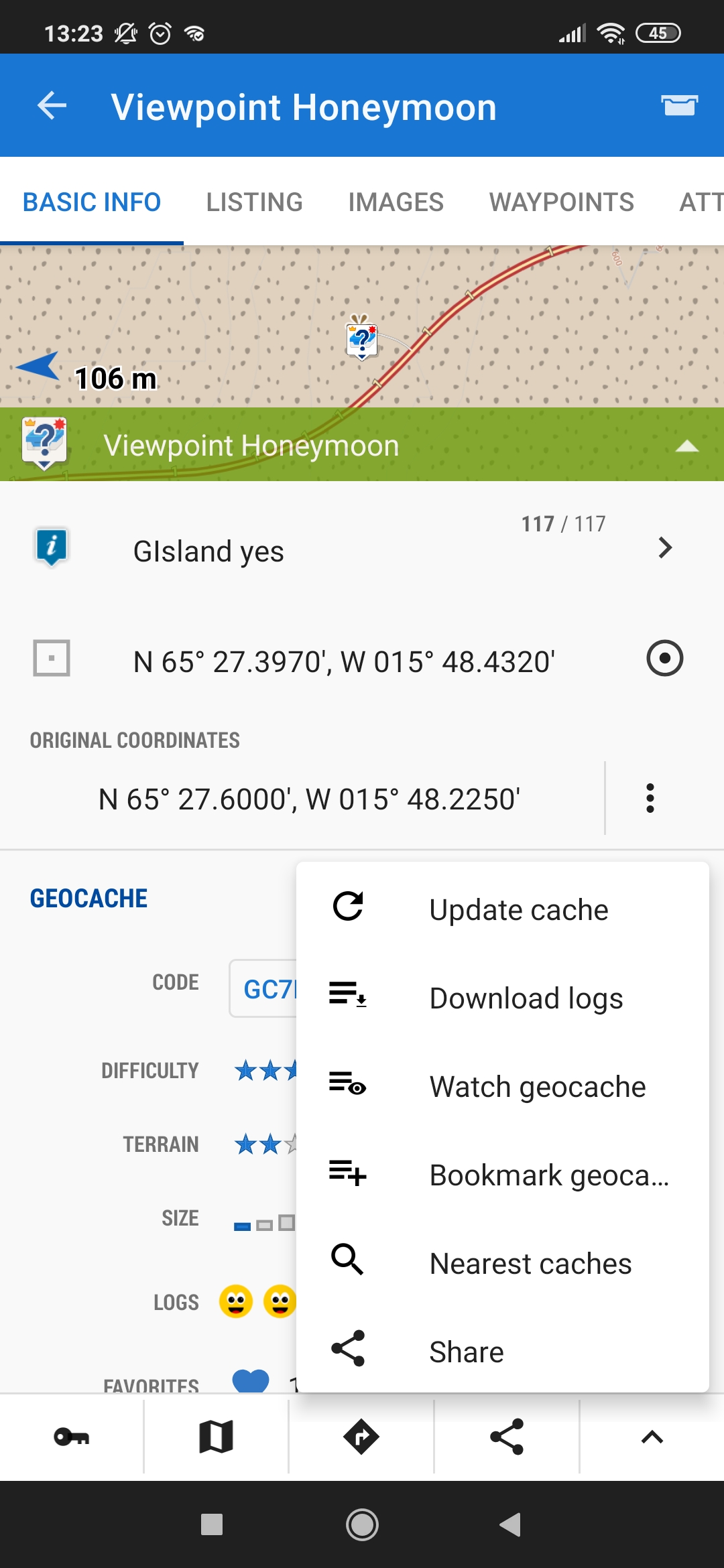Open the GIsland yes folder row
724x1568 pixels.
pyautogui.click(x=362, y=549)
